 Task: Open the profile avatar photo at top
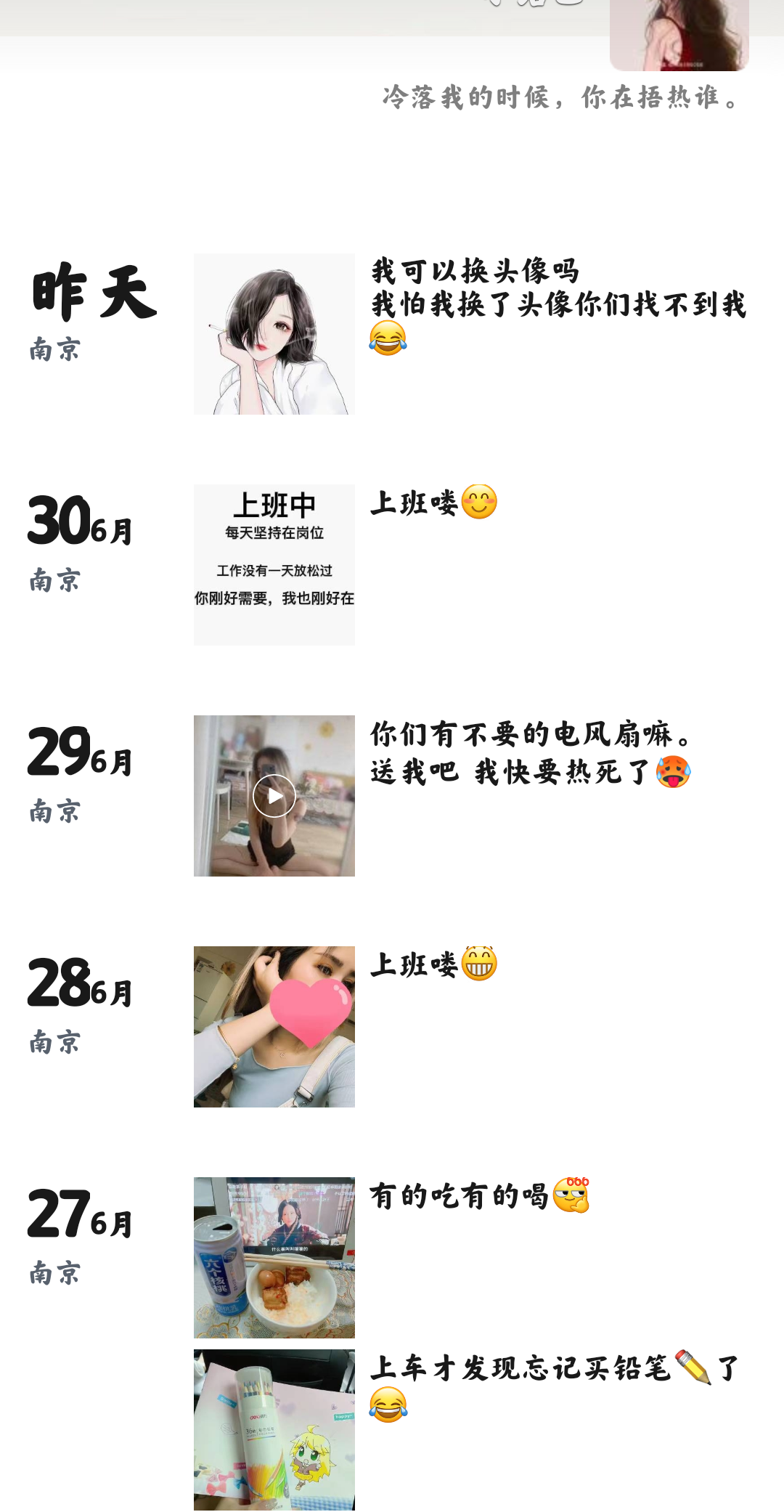pos(679,35)
